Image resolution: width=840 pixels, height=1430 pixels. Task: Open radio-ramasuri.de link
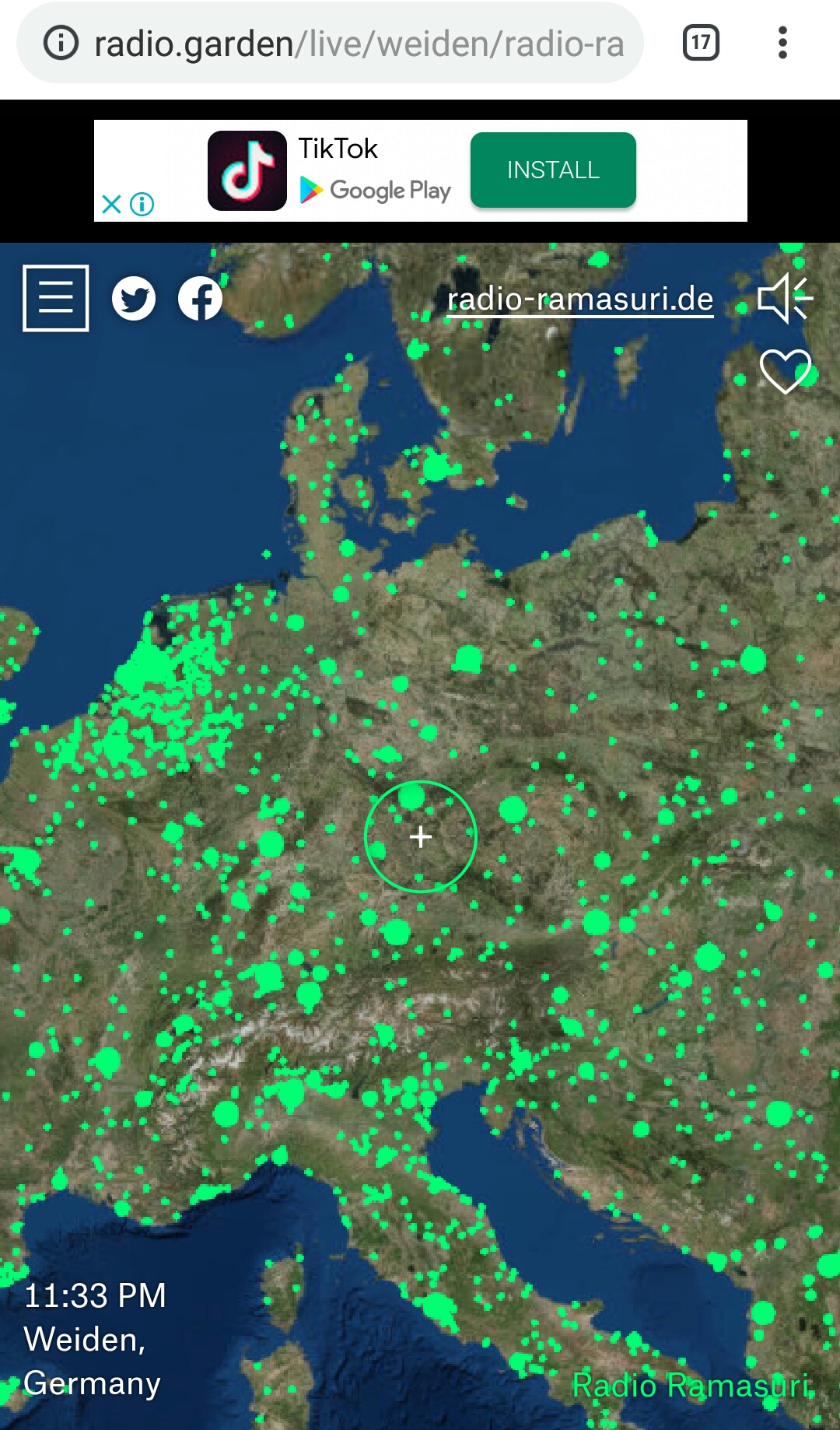tap(580, 300)
